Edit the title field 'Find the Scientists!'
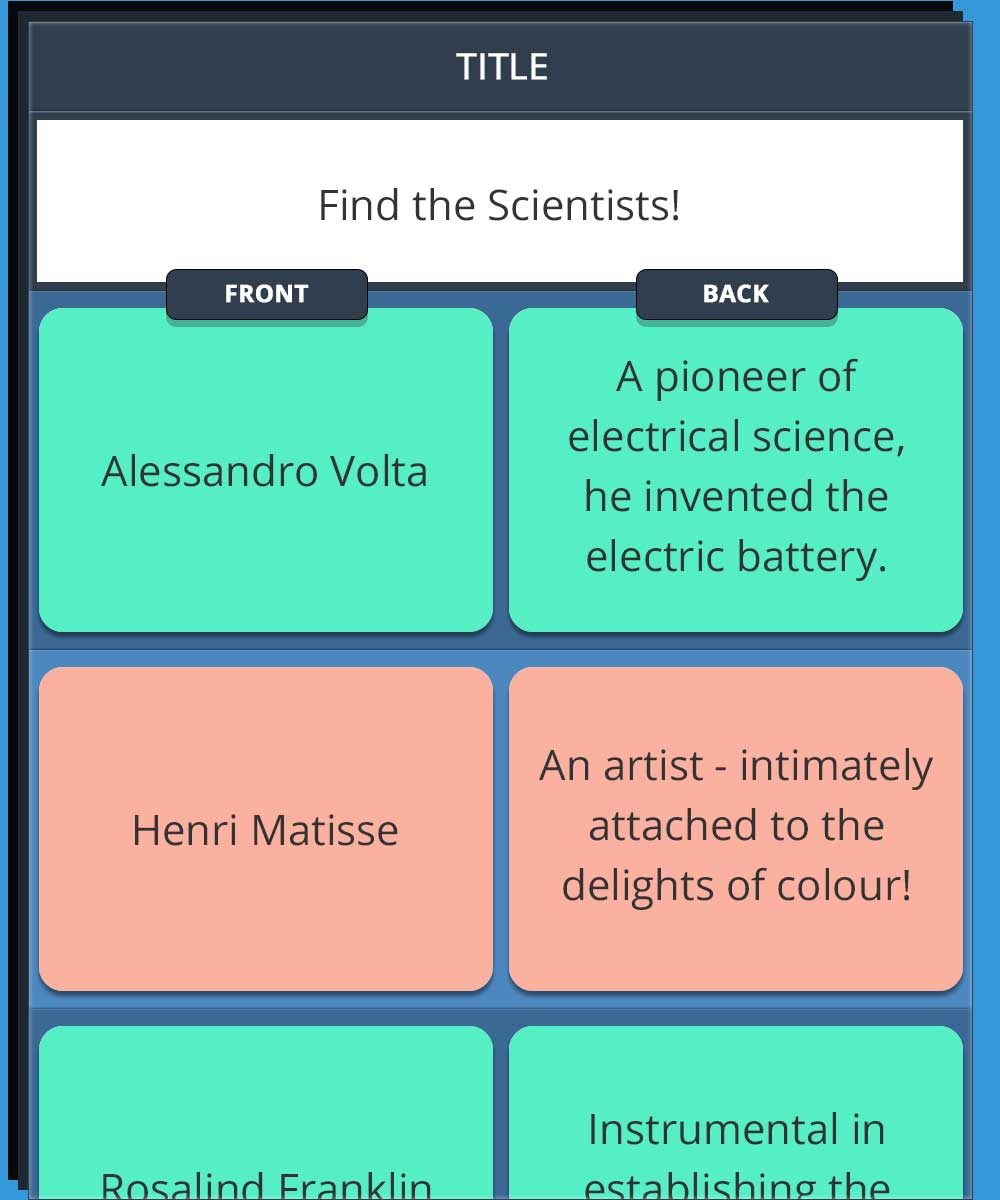The image size is (1000, 1200). pos(500,205)
